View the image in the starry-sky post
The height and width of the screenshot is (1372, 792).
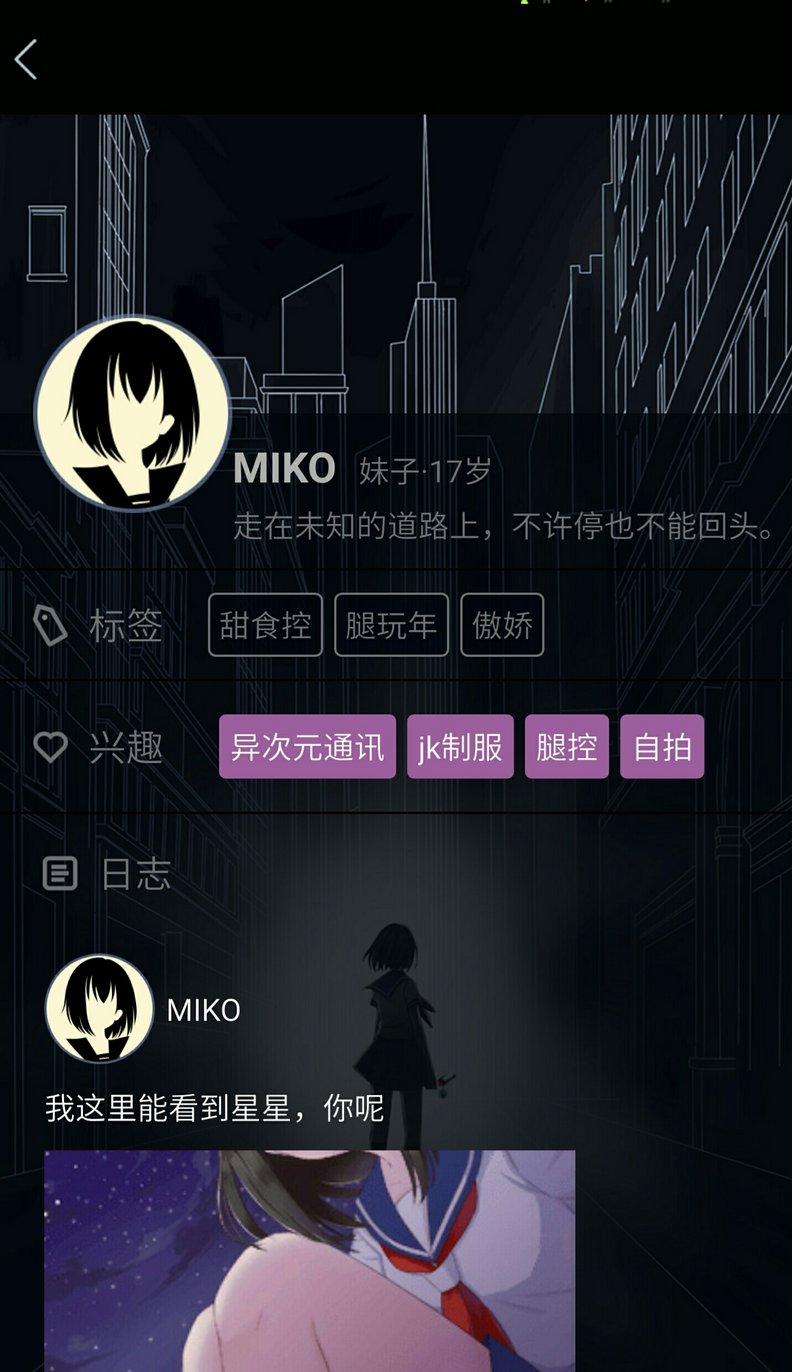click(310, 1261)
